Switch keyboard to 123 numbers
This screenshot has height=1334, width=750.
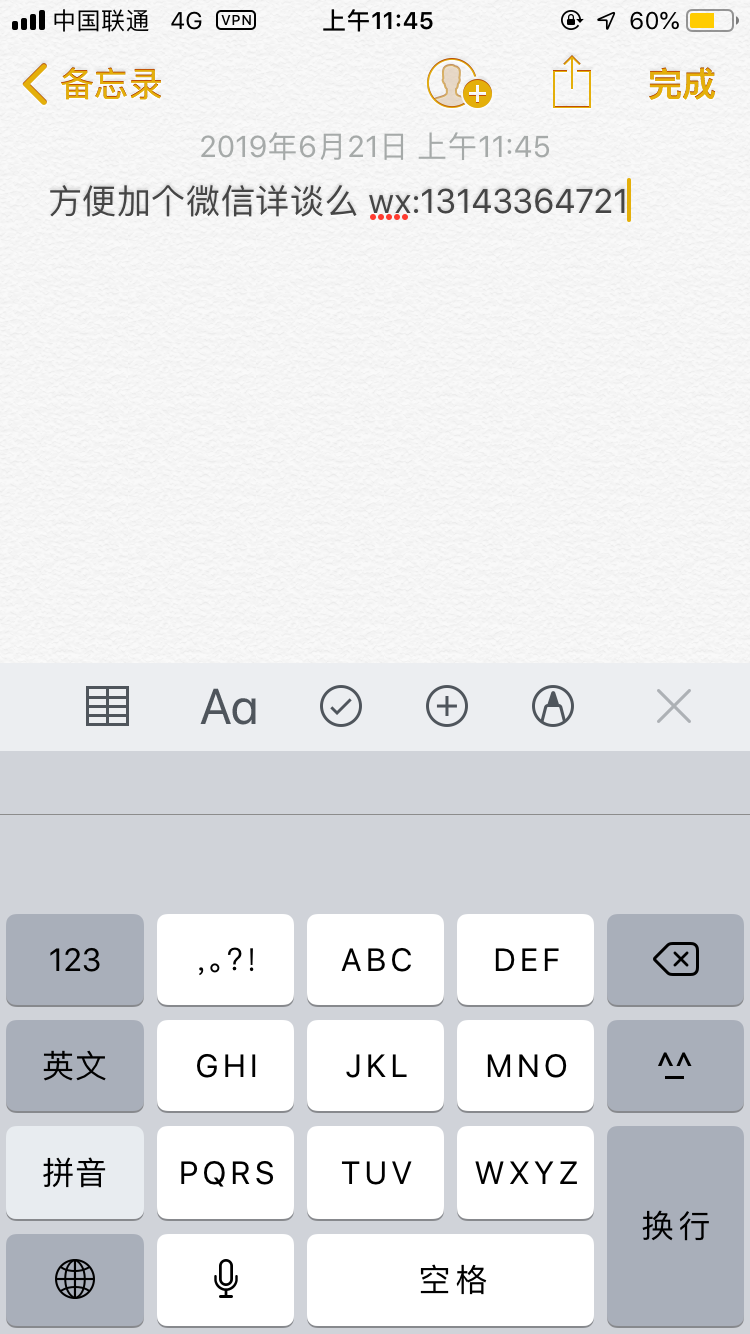[75, 960]
